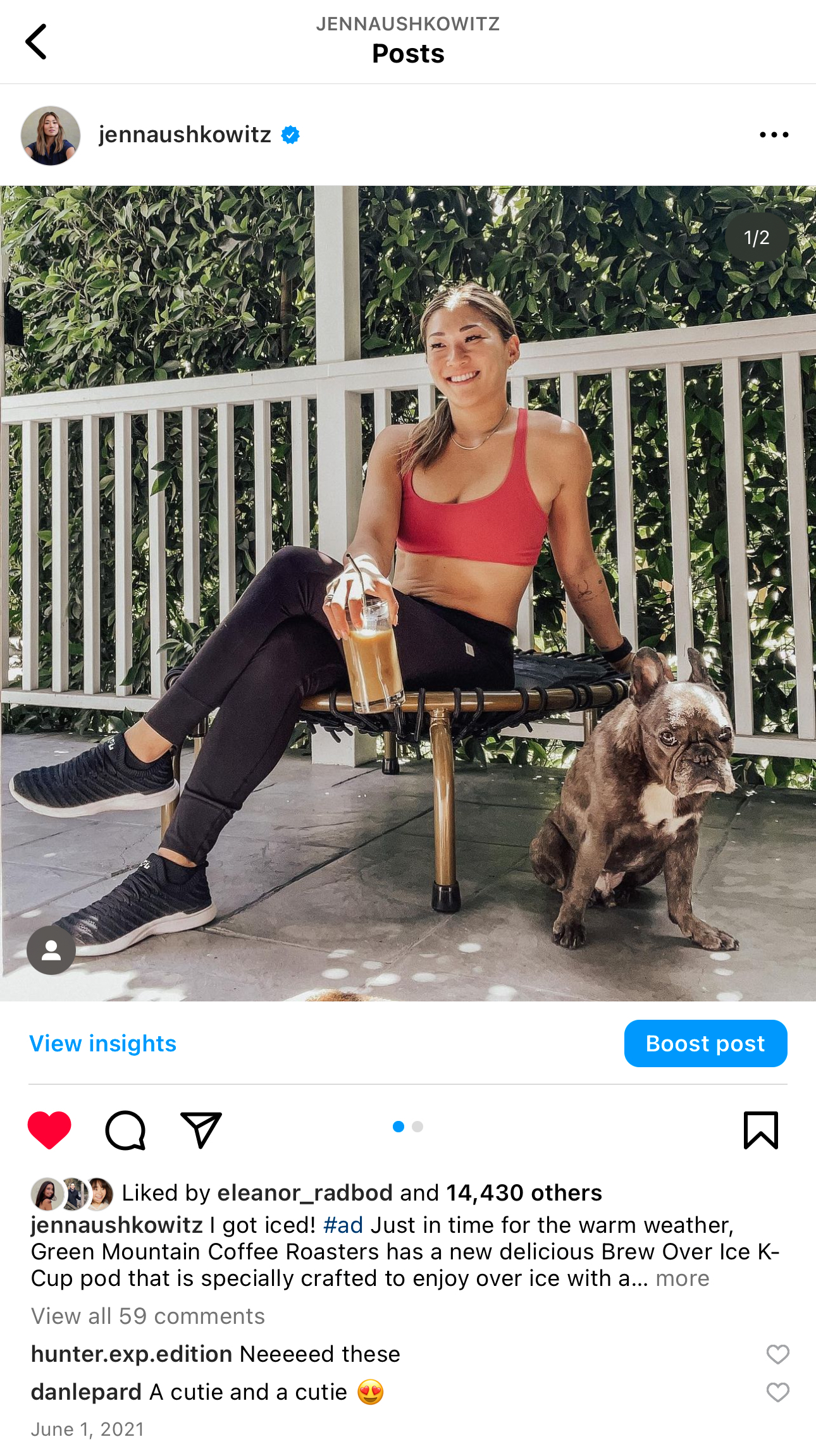Open hunter.exp.edition's profile from comment
816x1456 pixels.
coord(132,1354)
